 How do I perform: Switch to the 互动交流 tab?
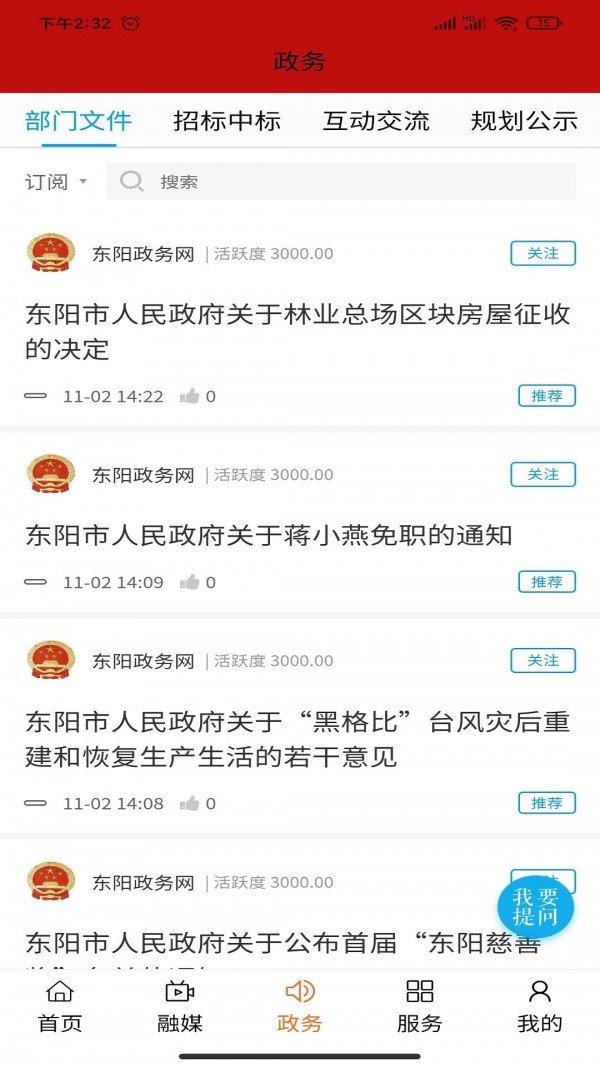pos(376,122)
